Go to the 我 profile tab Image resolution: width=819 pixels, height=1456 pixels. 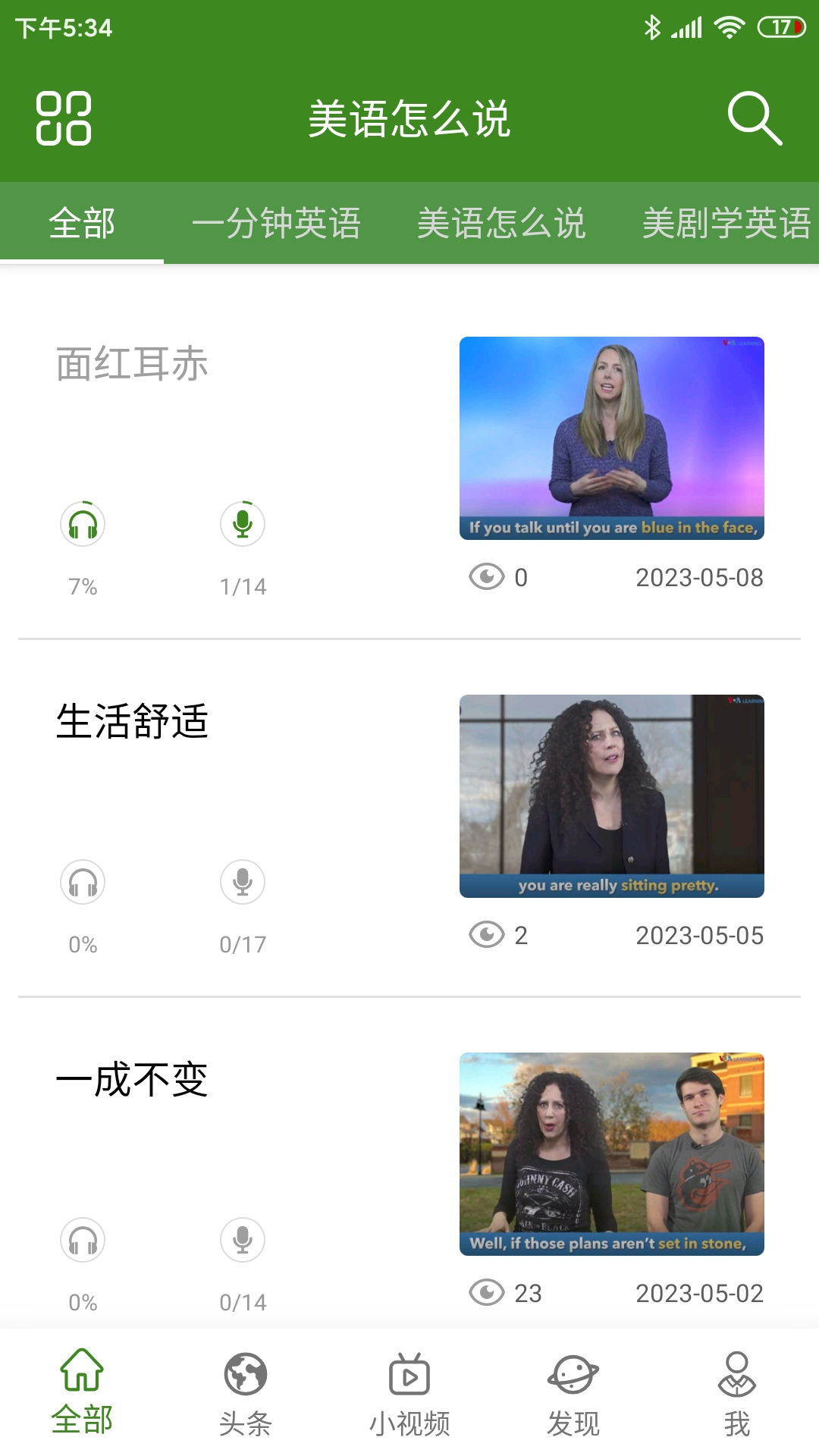pos(736,1392)
